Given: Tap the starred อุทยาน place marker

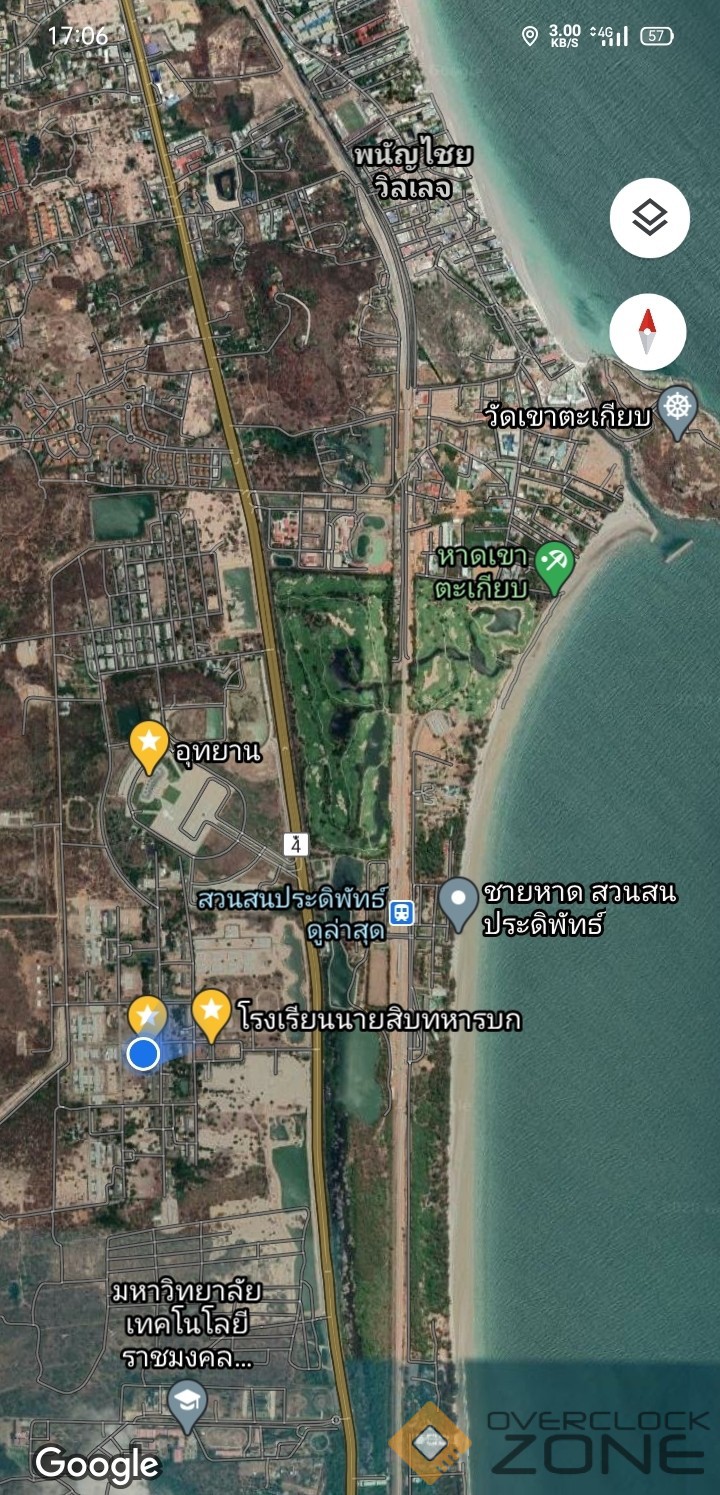Looking at the screenshot, I should tap(150, 746).
